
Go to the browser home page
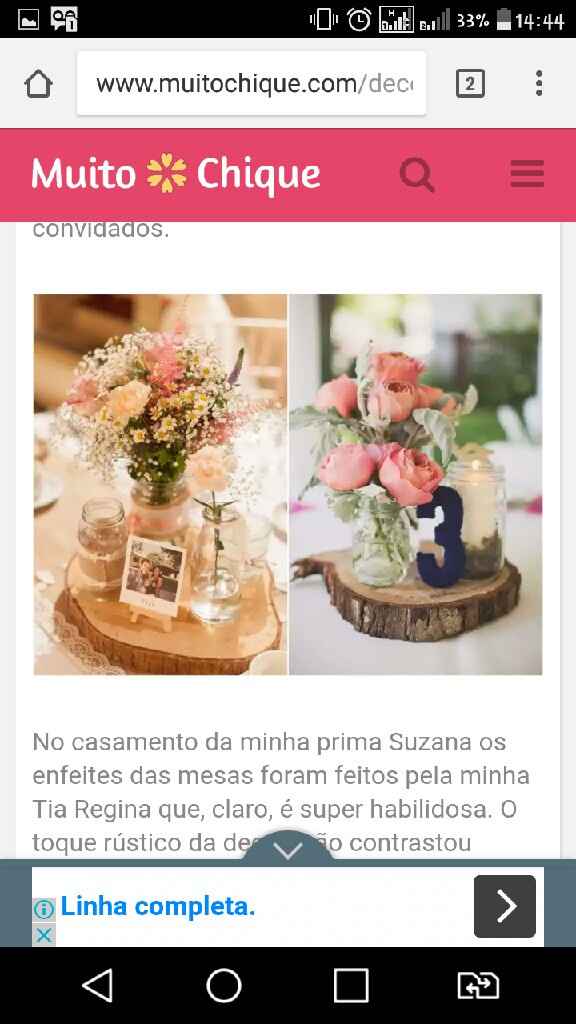(x=38, y=84)
